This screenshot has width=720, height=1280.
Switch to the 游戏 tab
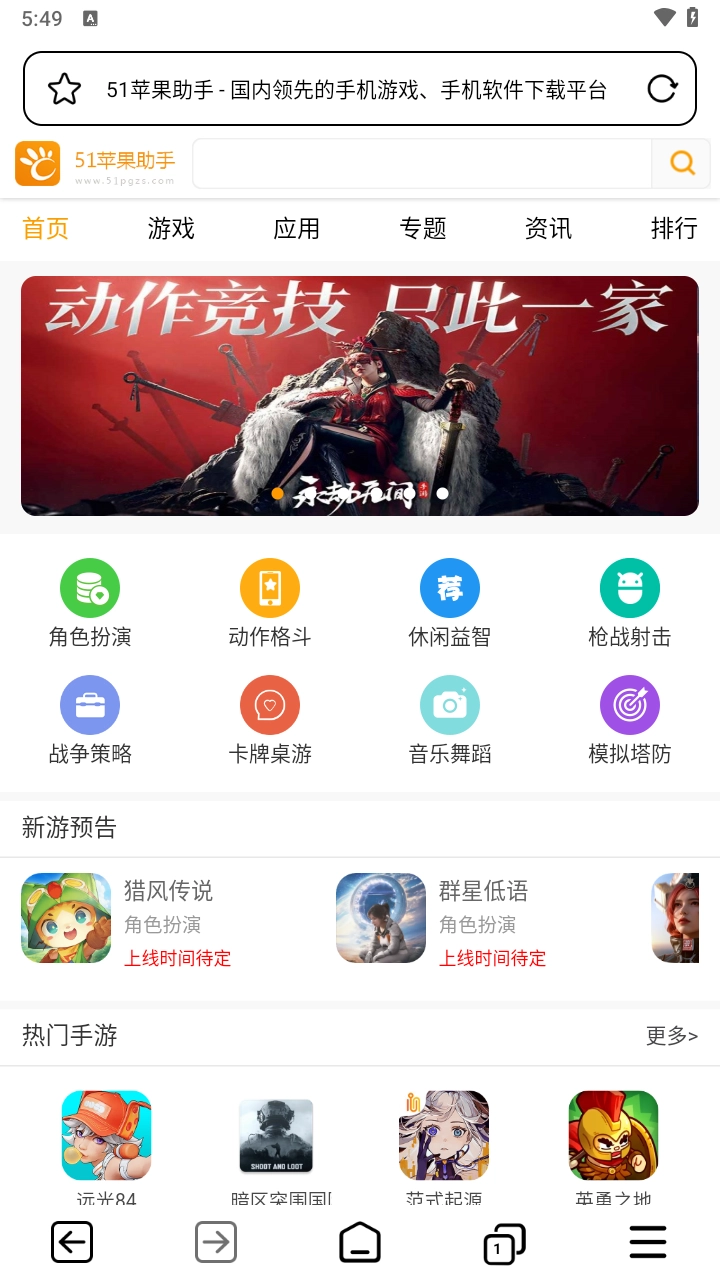[171, 229]
